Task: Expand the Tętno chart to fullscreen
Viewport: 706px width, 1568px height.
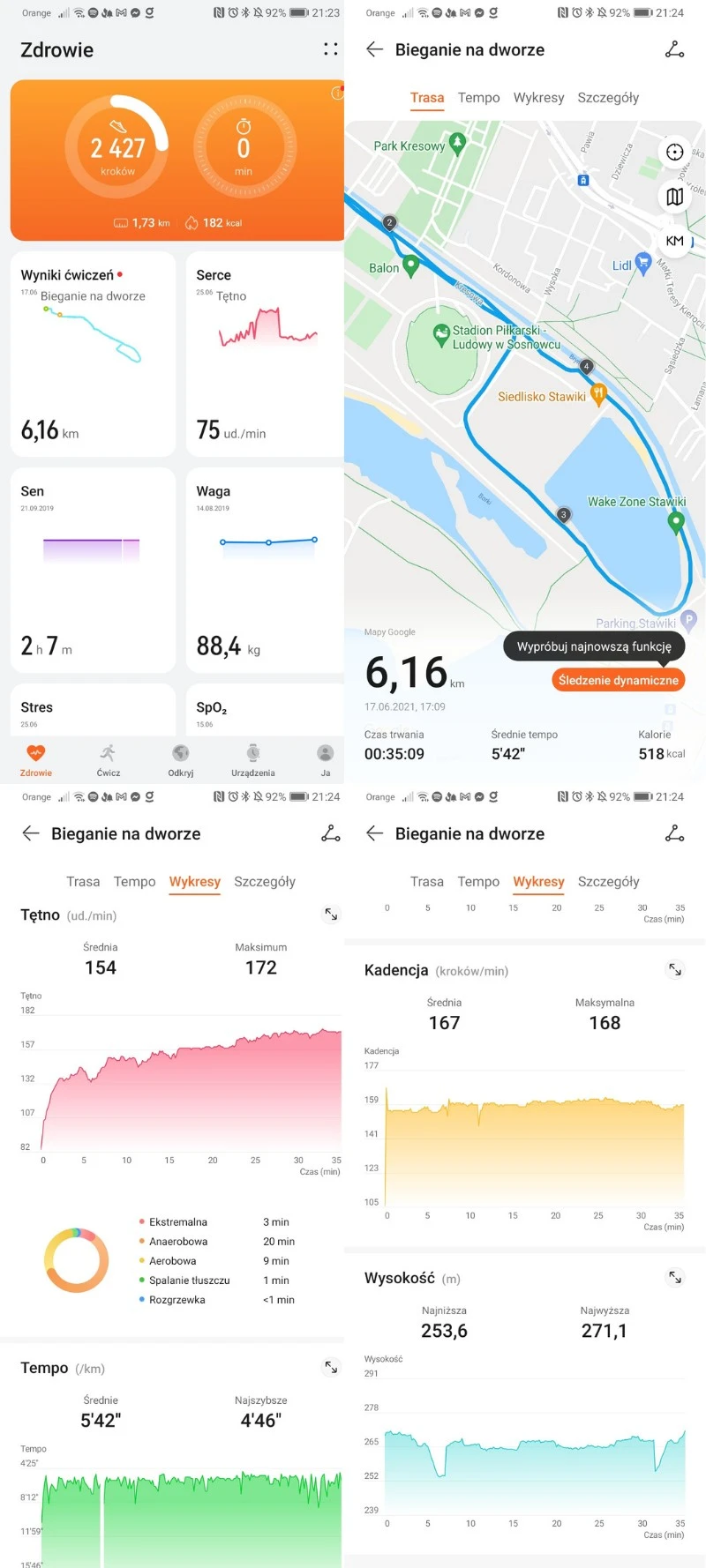Action: point(331,915)
